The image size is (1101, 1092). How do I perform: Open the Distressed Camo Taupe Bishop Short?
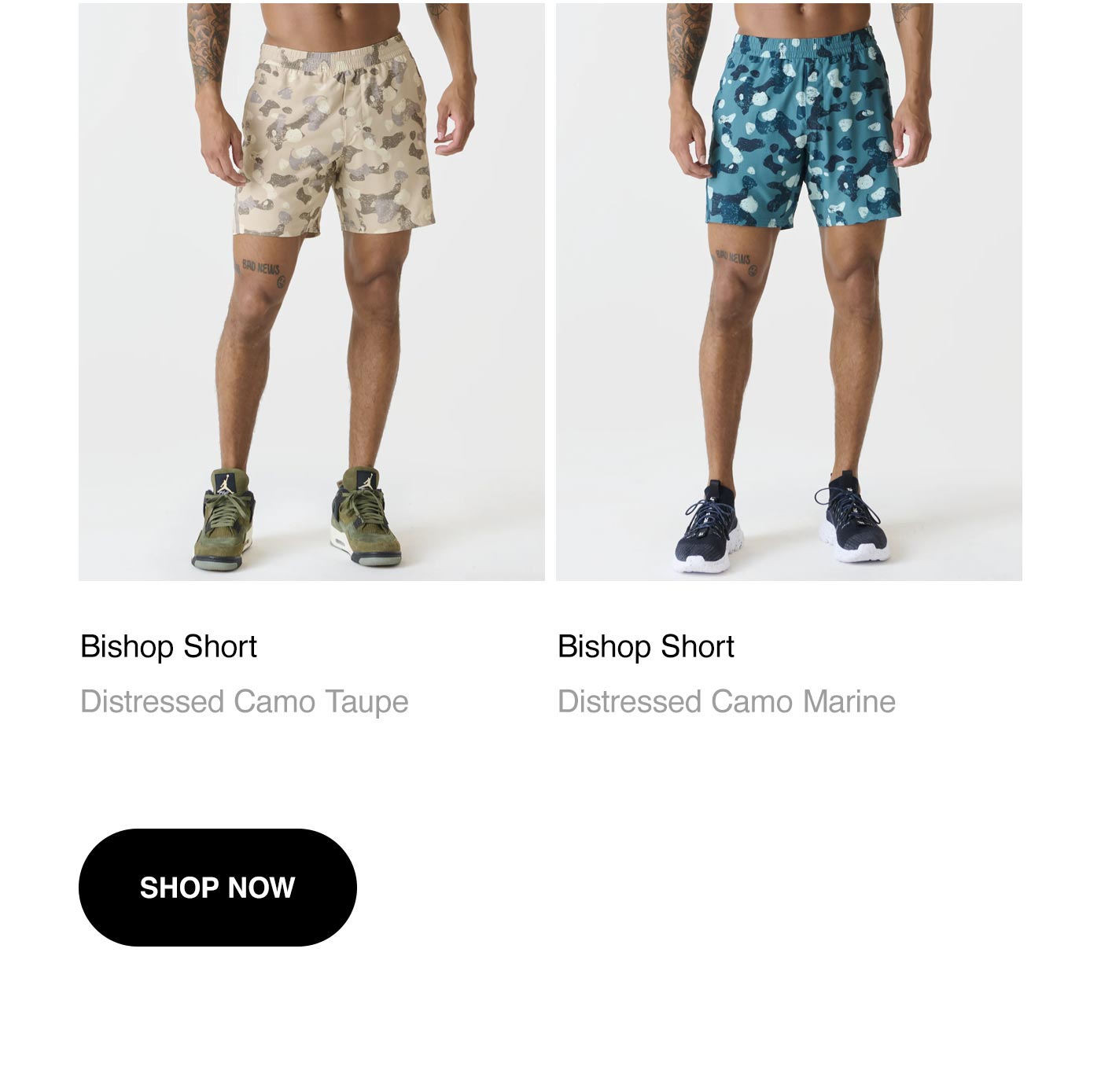(311, 291)
